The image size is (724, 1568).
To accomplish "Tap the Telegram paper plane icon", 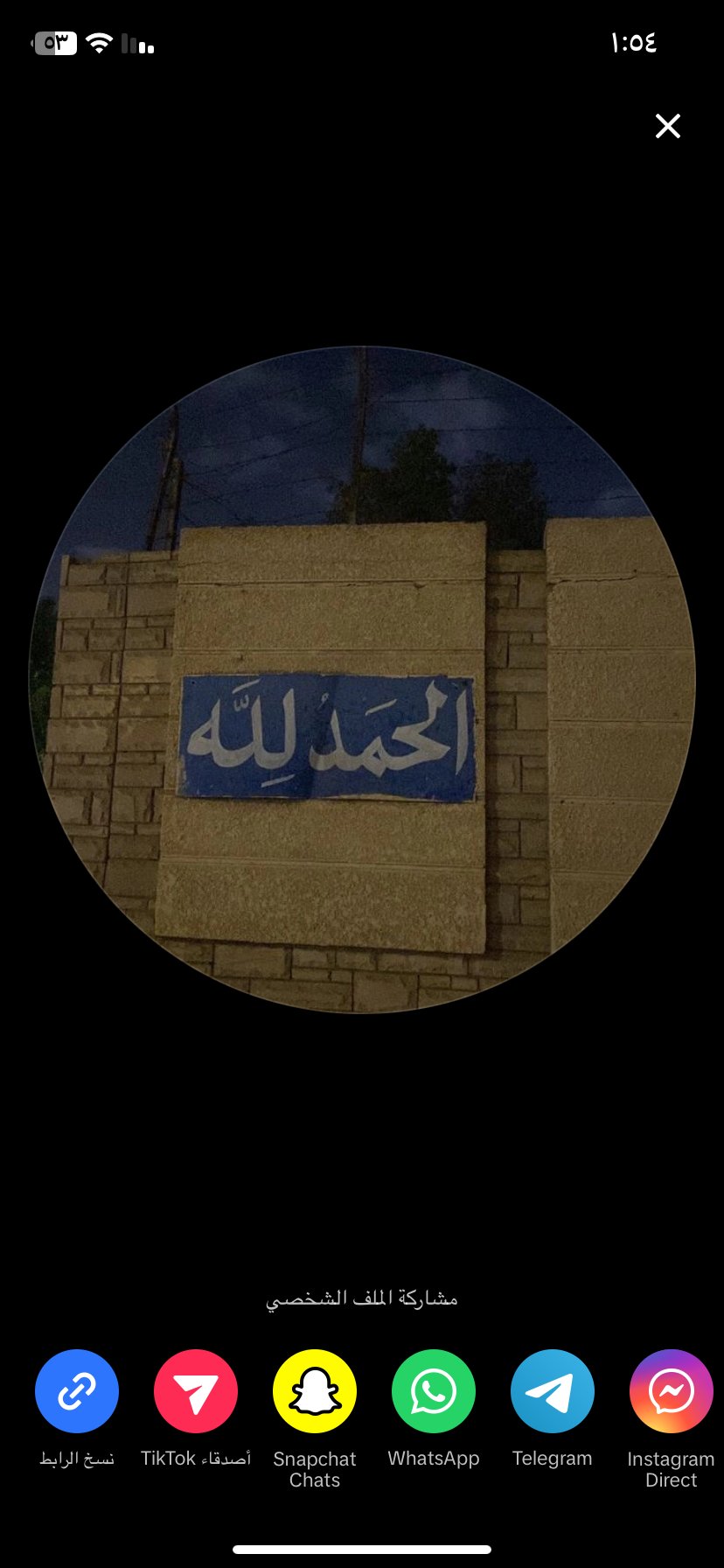I will pyautogui.click(x=552, y=1391).
